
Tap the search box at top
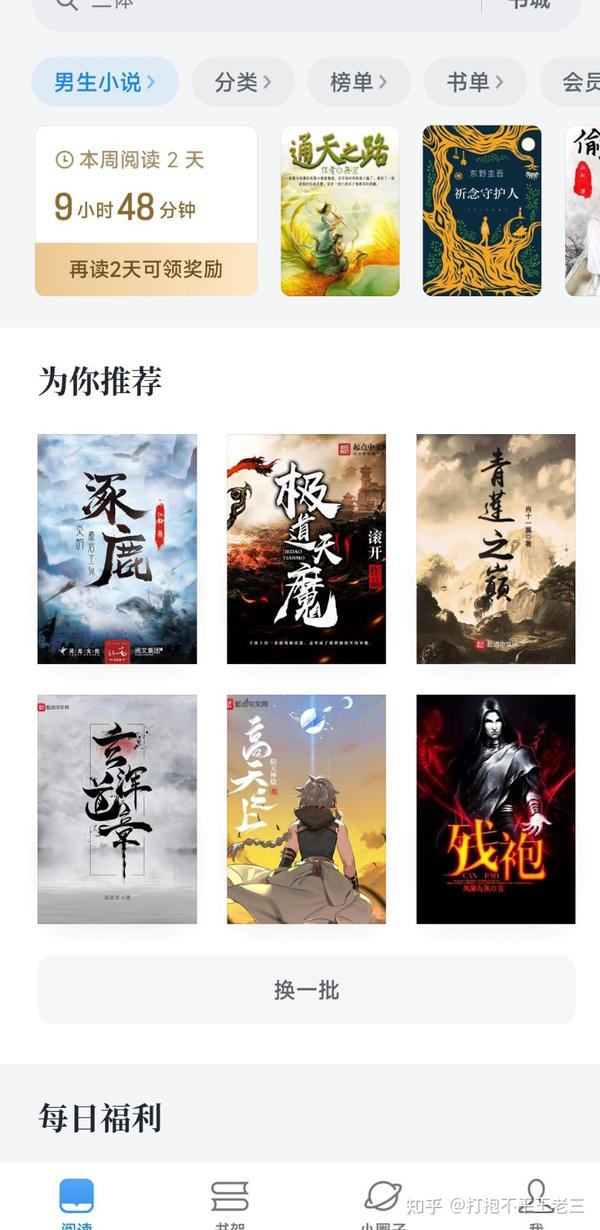[x=255, y=8]
